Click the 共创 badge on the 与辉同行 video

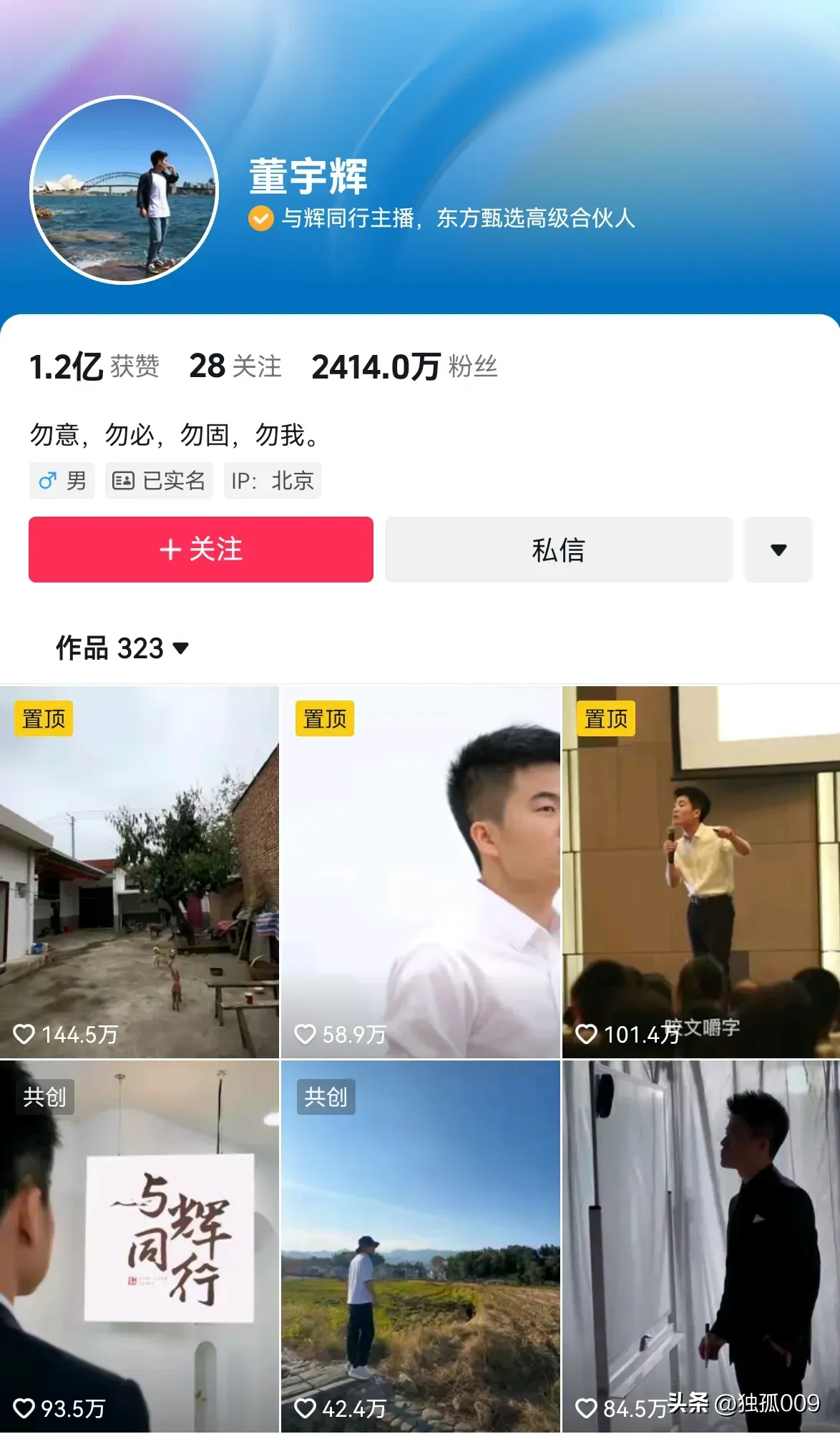click(44, 1096)
